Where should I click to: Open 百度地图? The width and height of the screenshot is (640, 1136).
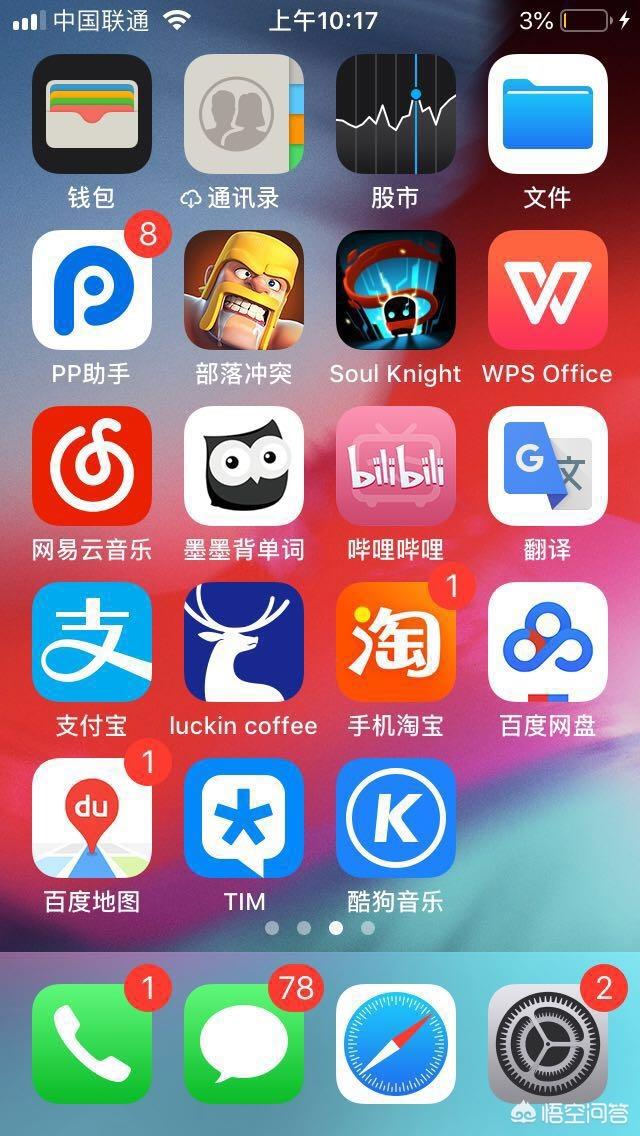[92, 818]
